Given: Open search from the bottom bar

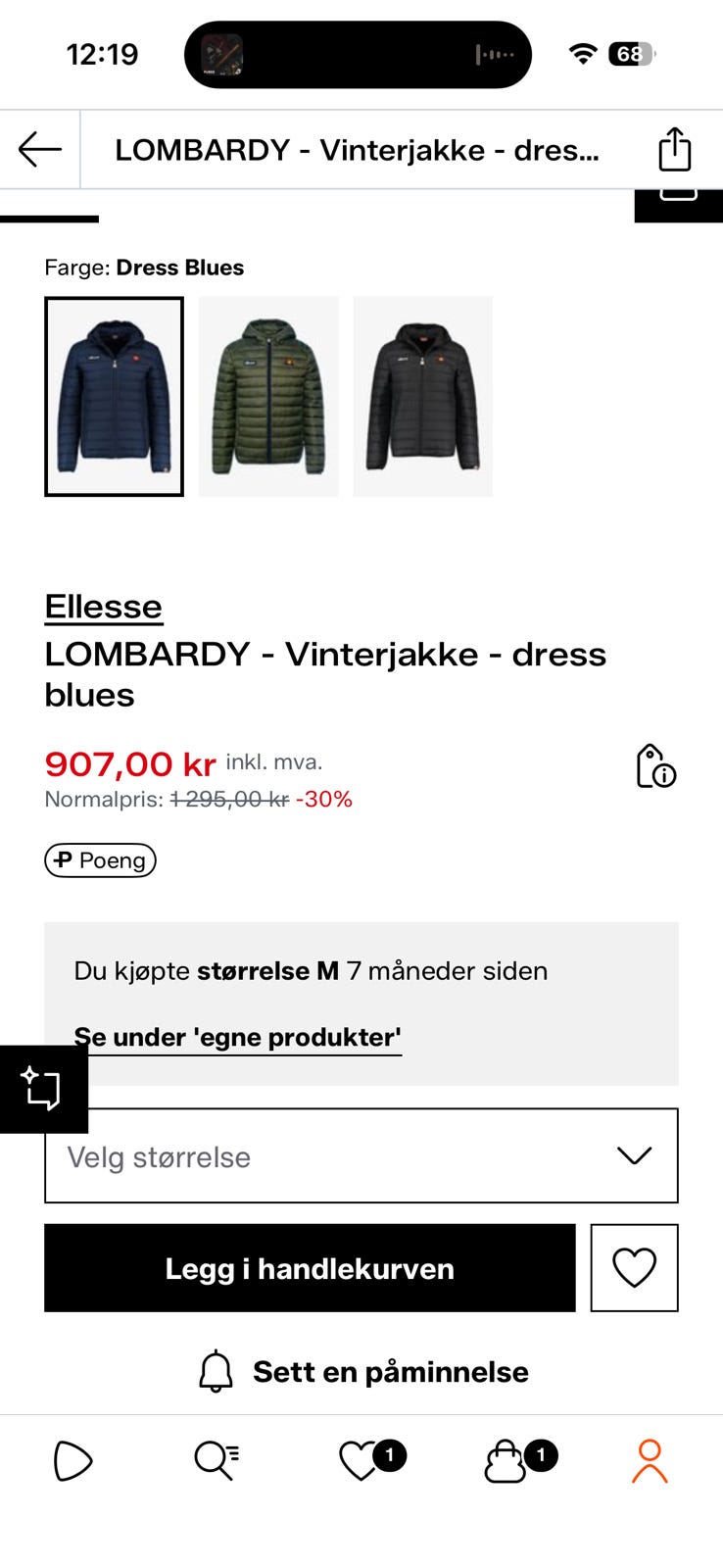Looking at the screenshot, I should click(x=217, y=1459).
